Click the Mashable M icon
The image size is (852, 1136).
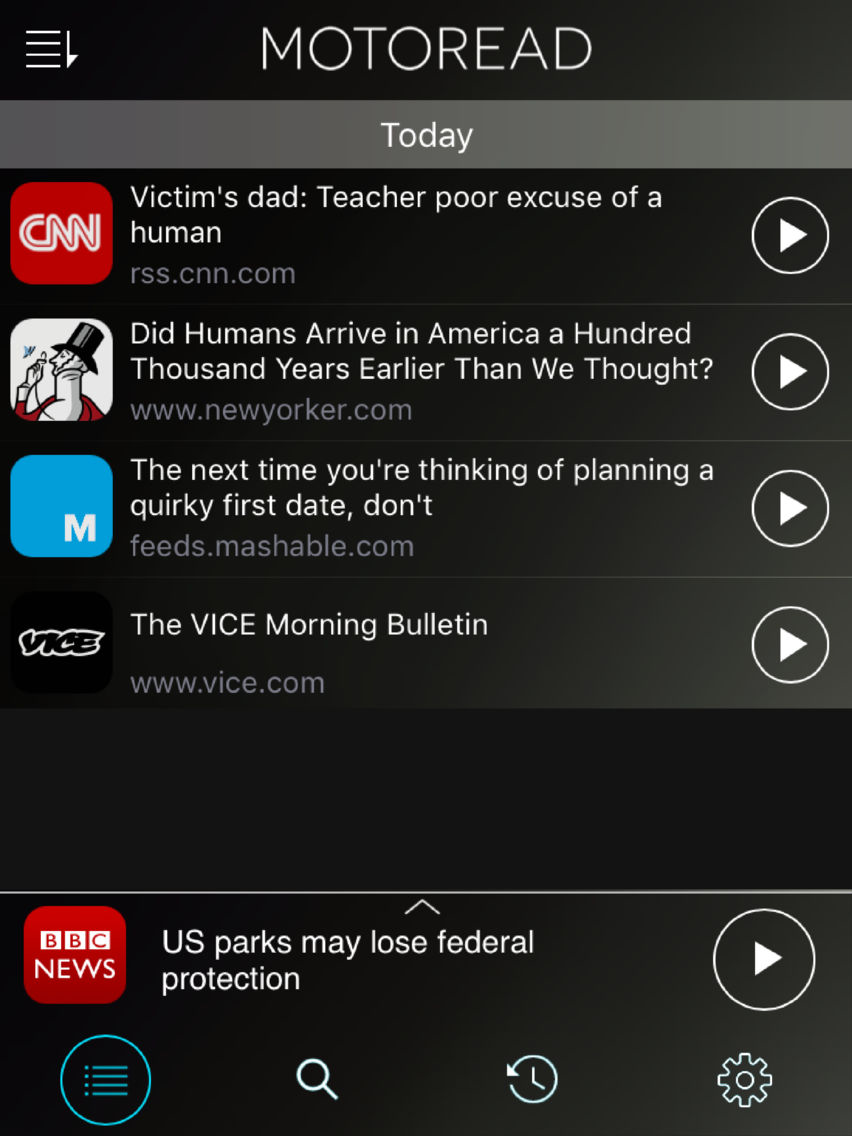pos(61,506)
